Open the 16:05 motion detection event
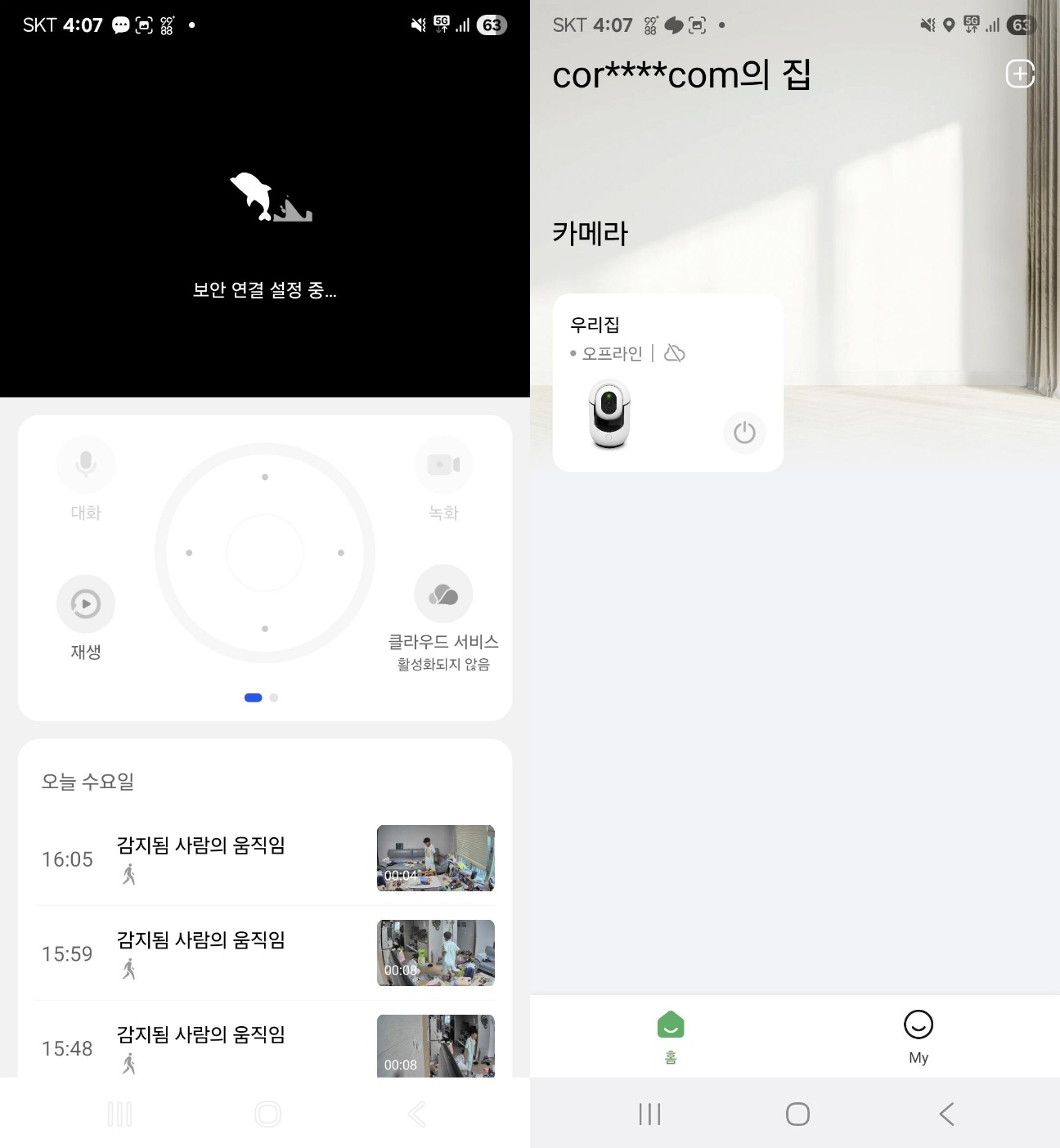 pyautogui.click(x=265, y=859)
